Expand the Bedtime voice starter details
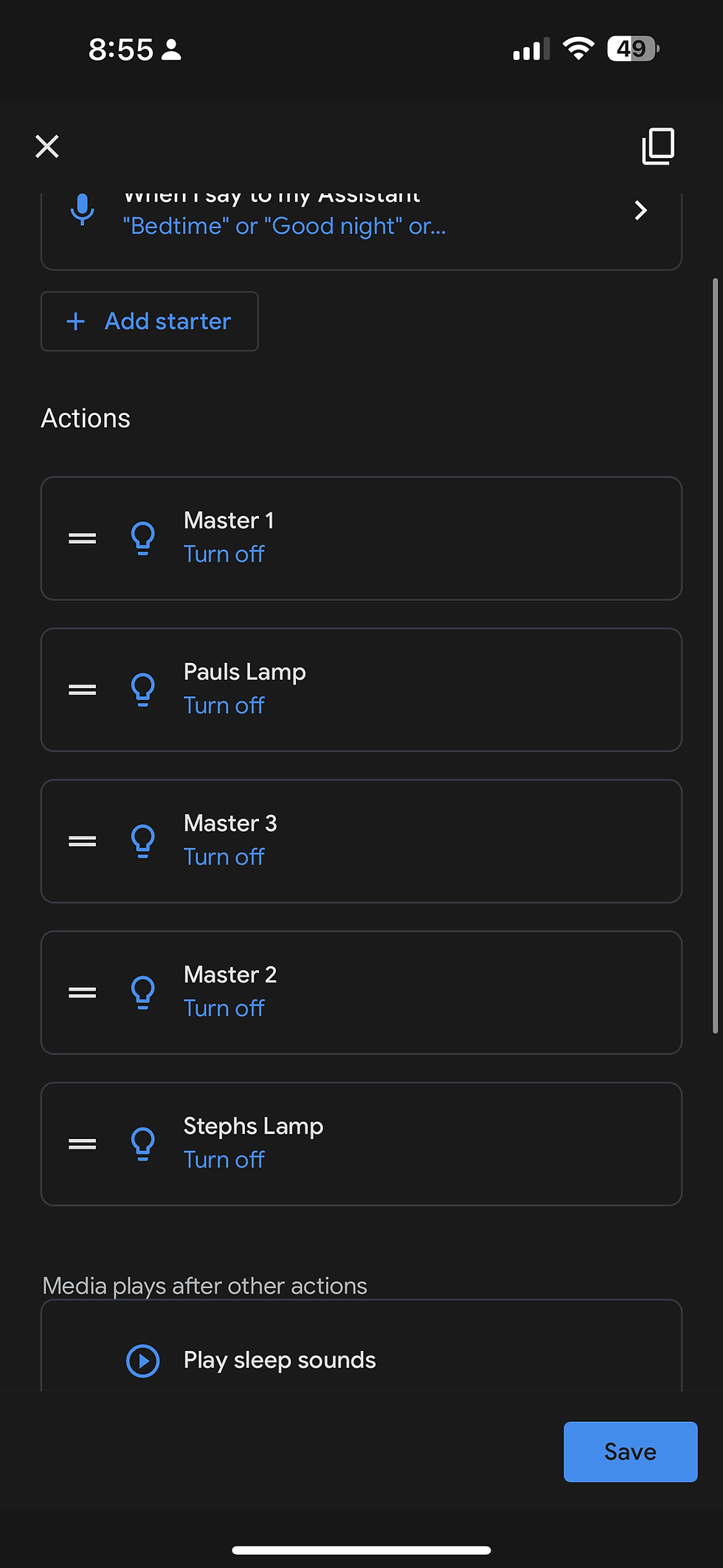723x1568 pixels. 640,210
